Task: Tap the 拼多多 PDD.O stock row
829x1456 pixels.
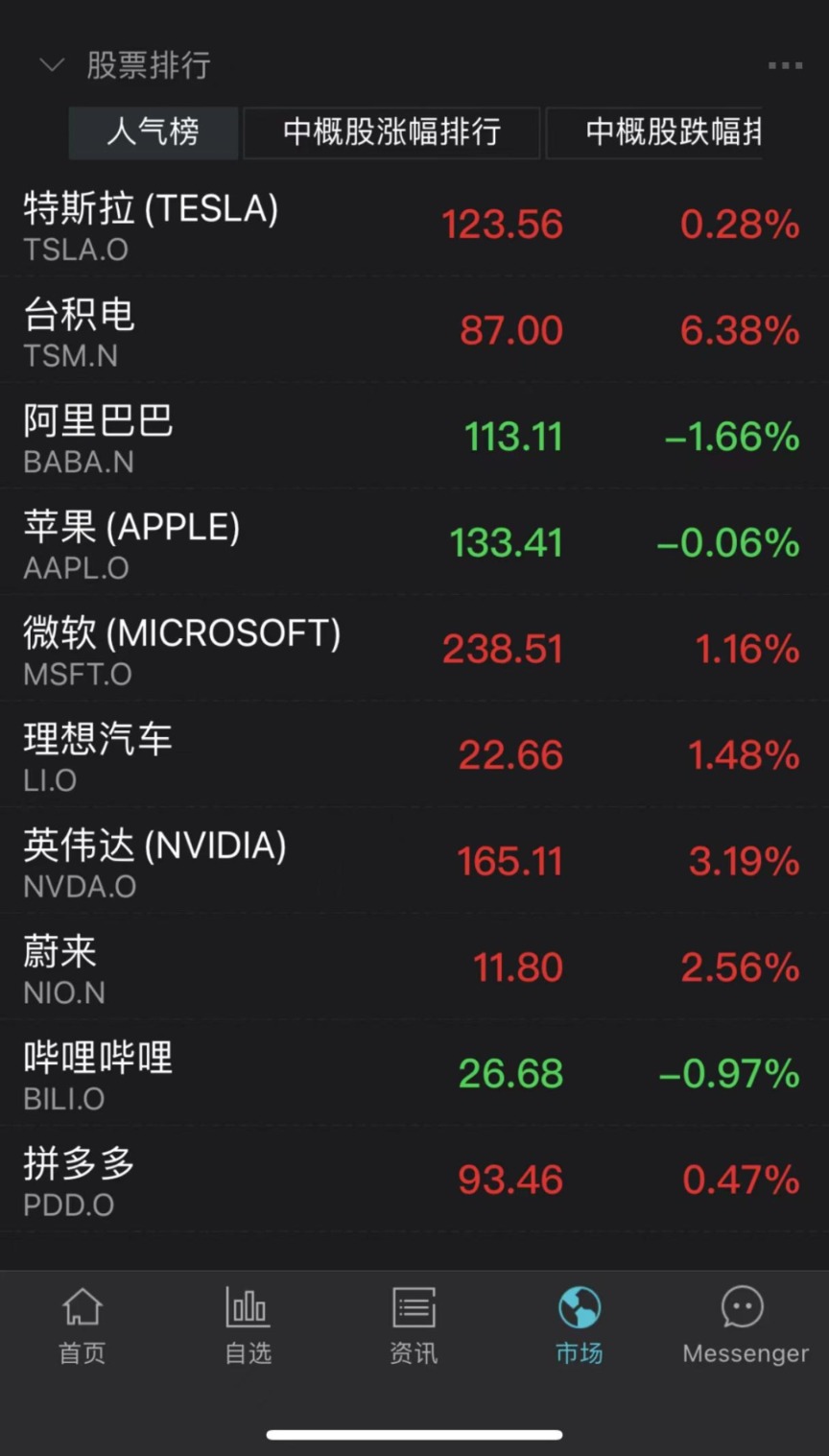Action: click(x=414, y=1181)
